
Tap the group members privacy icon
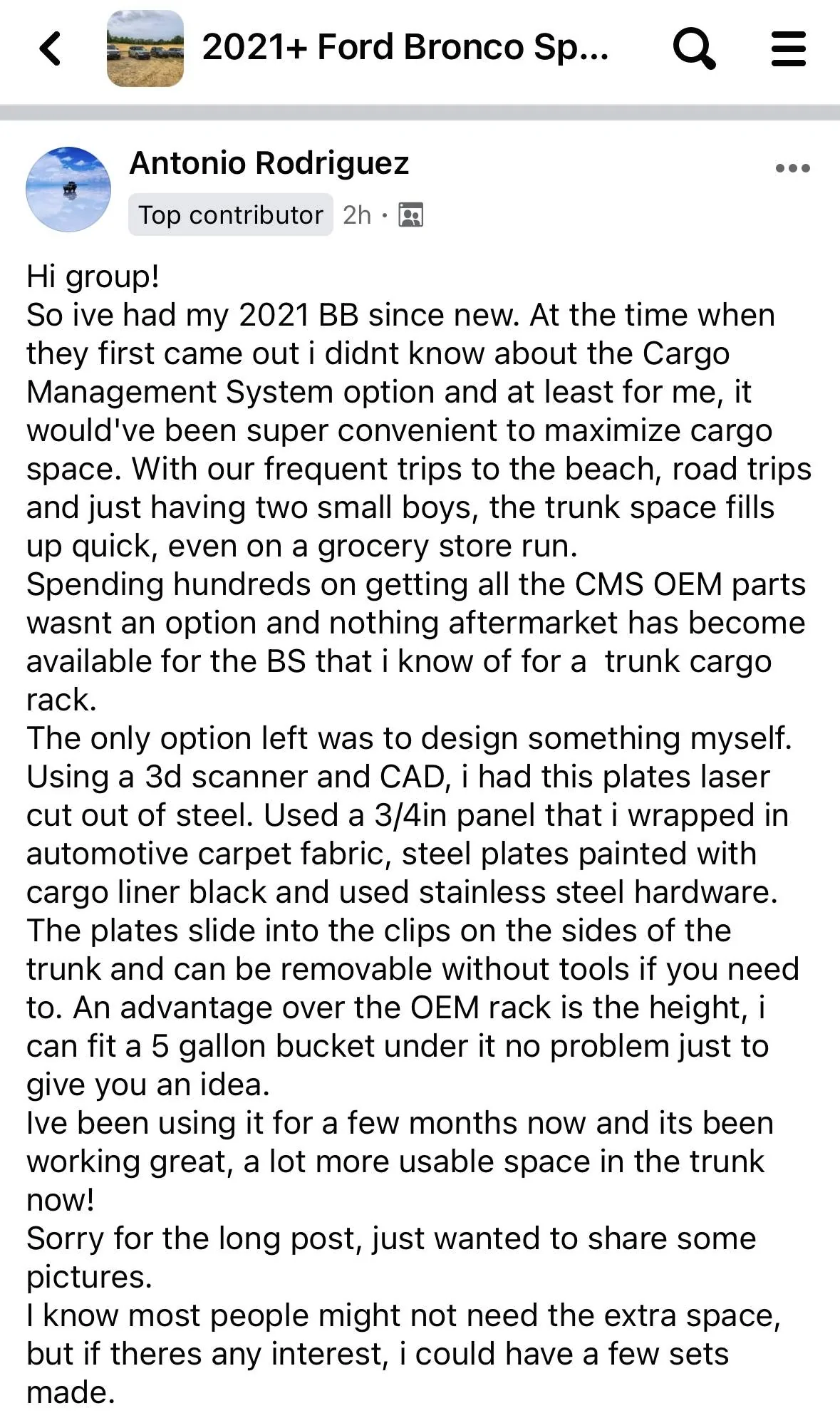[x=411, y=214]
